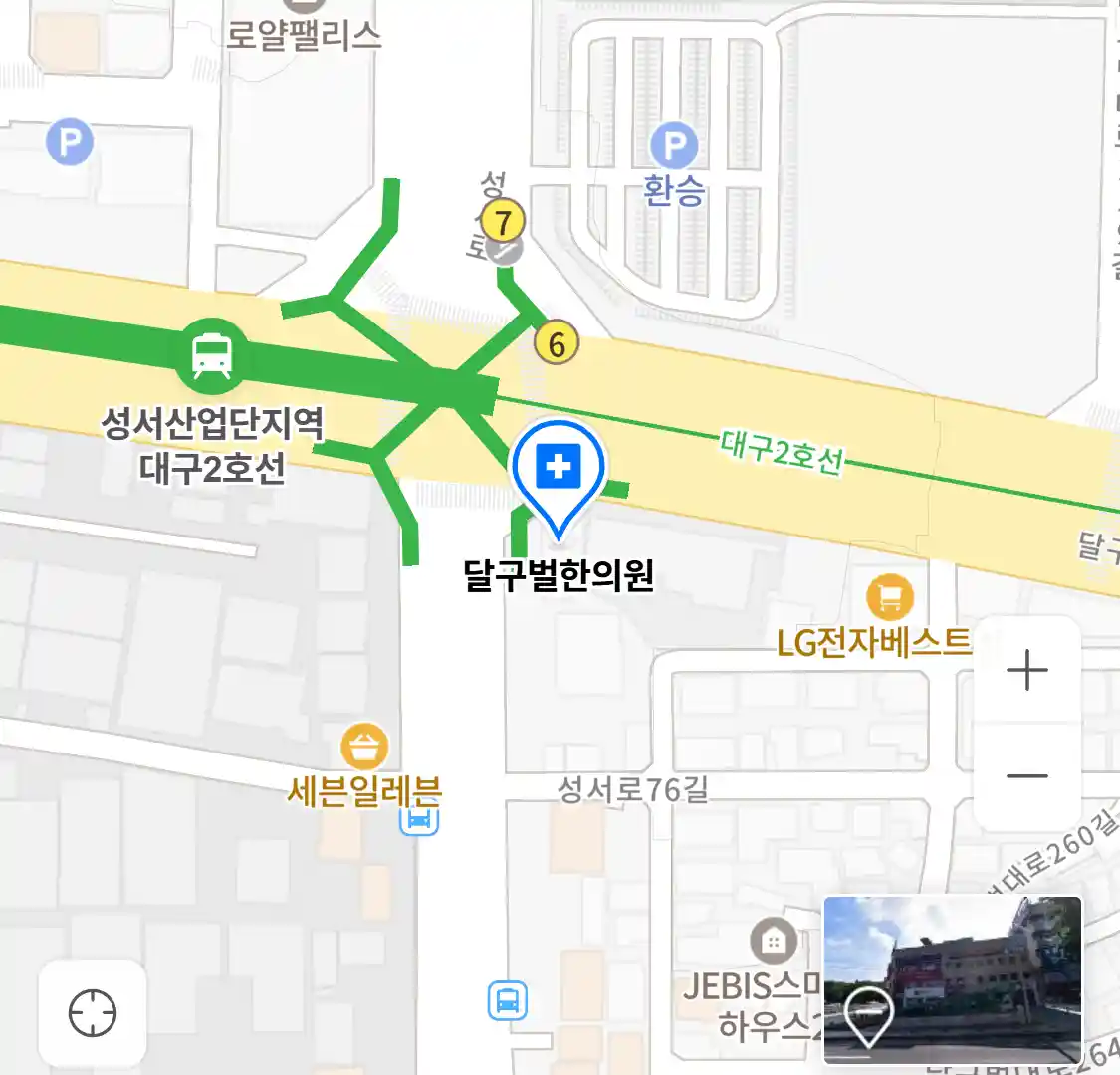The image size is (1120, 1075).
Task: Select the 달구벌한의원 location pin
Action: (559, 469)
